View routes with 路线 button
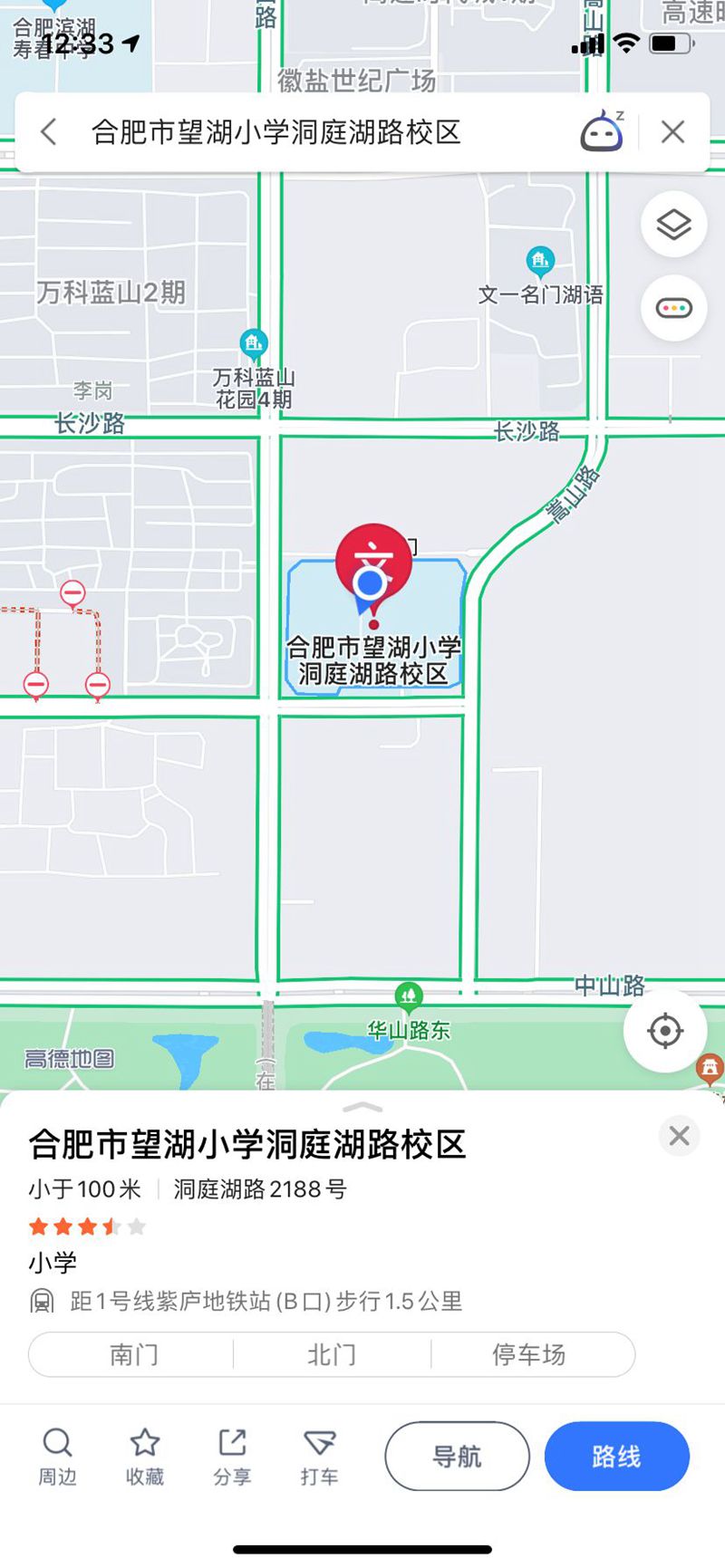Screen dimensions: 725x1568 point(616,1457)
